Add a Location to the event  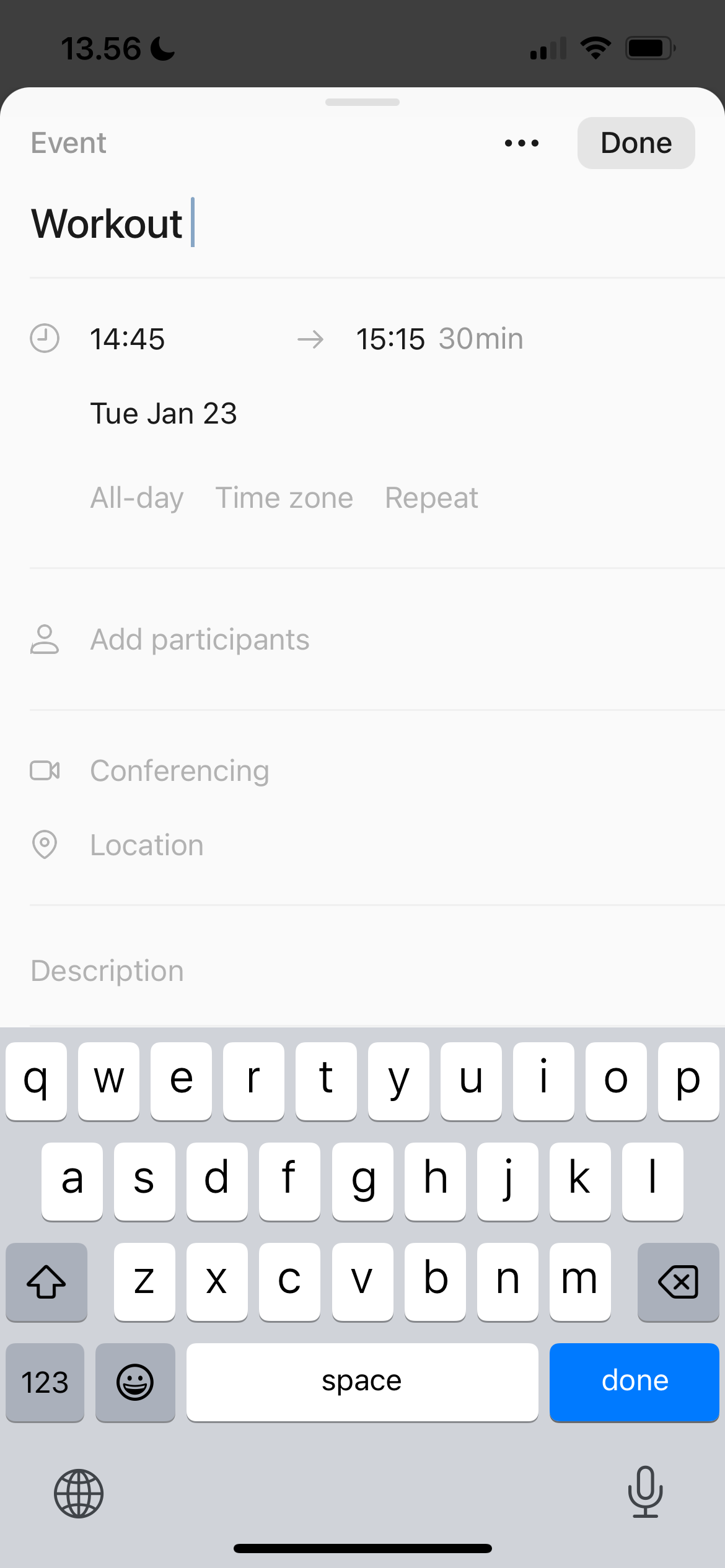(147, 845)
